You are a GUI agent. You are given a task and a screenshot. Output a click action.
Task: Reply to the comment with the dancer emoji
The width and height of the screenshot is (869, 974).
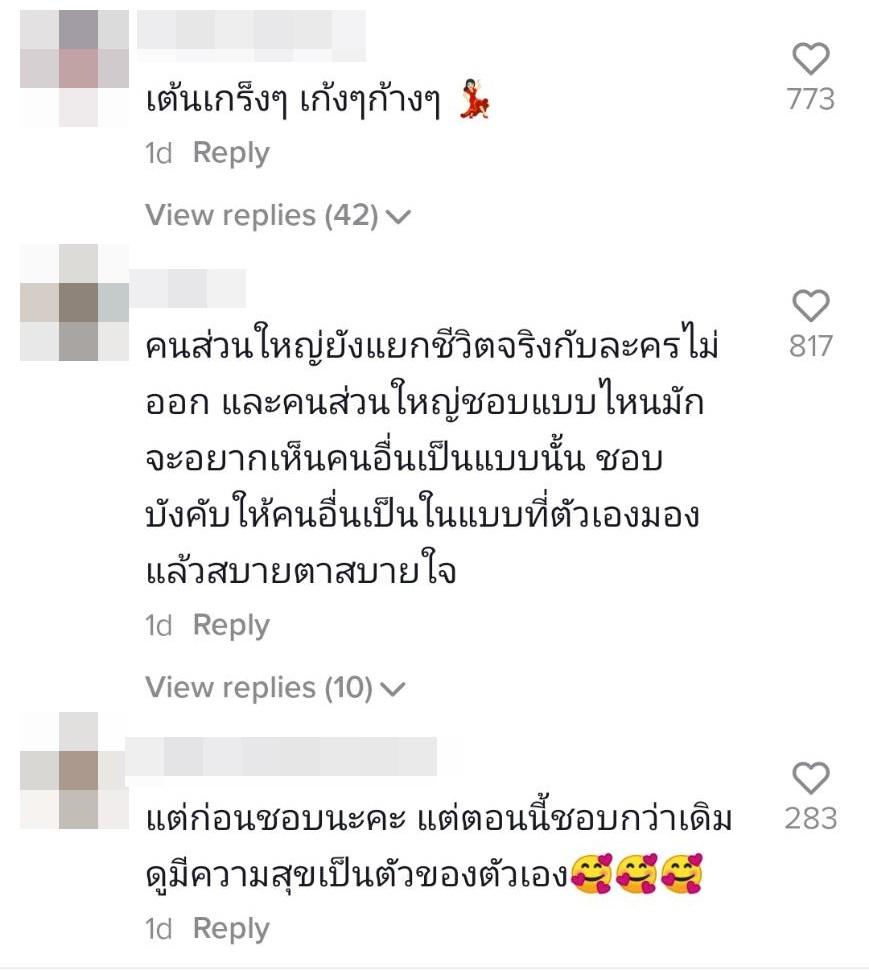tap(231, 153)
